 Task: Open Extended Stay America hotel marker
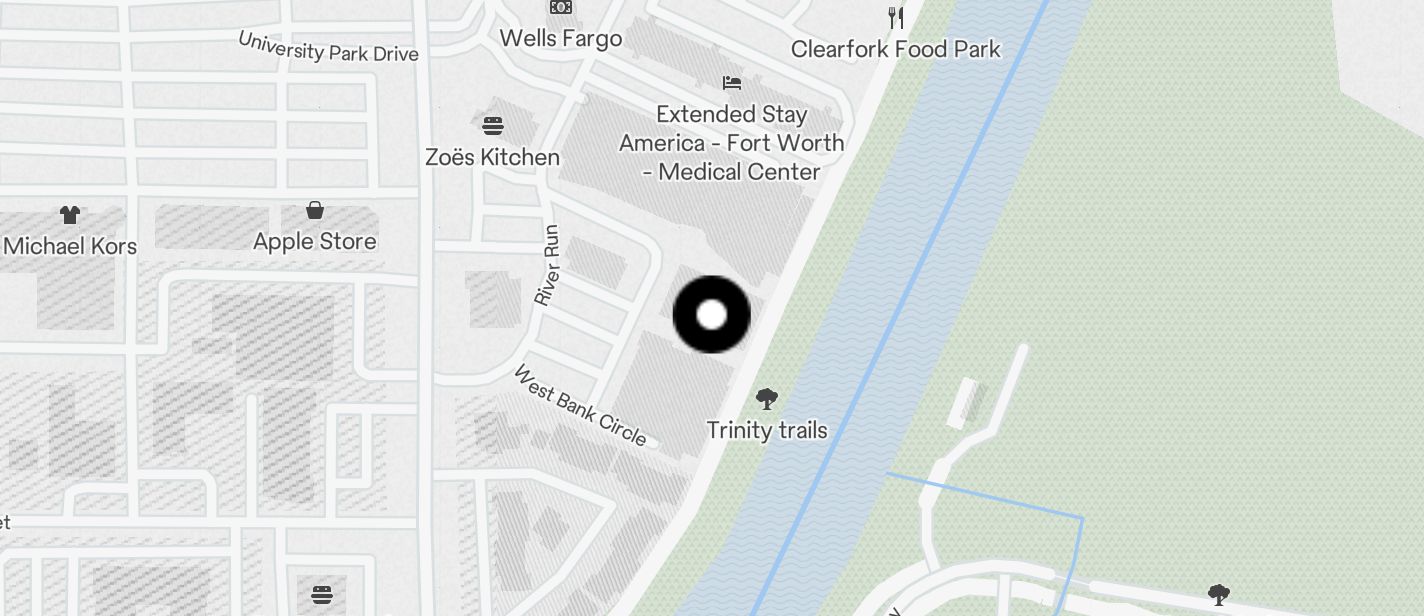point(732,83)
